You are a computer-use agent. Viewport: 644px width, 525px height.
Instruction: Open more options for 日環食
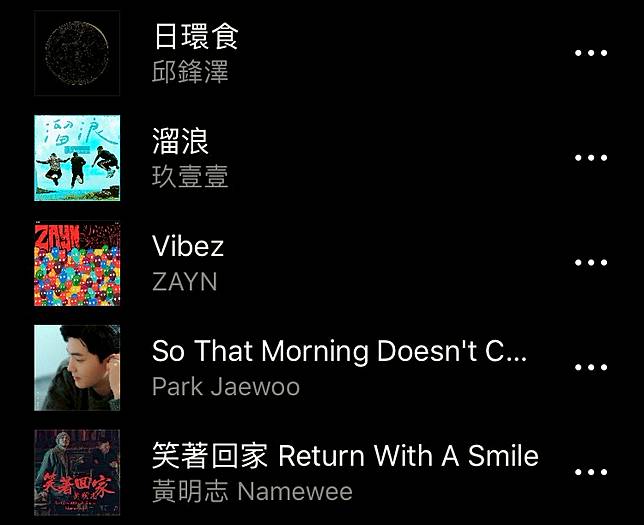click(x=591, y=53)
